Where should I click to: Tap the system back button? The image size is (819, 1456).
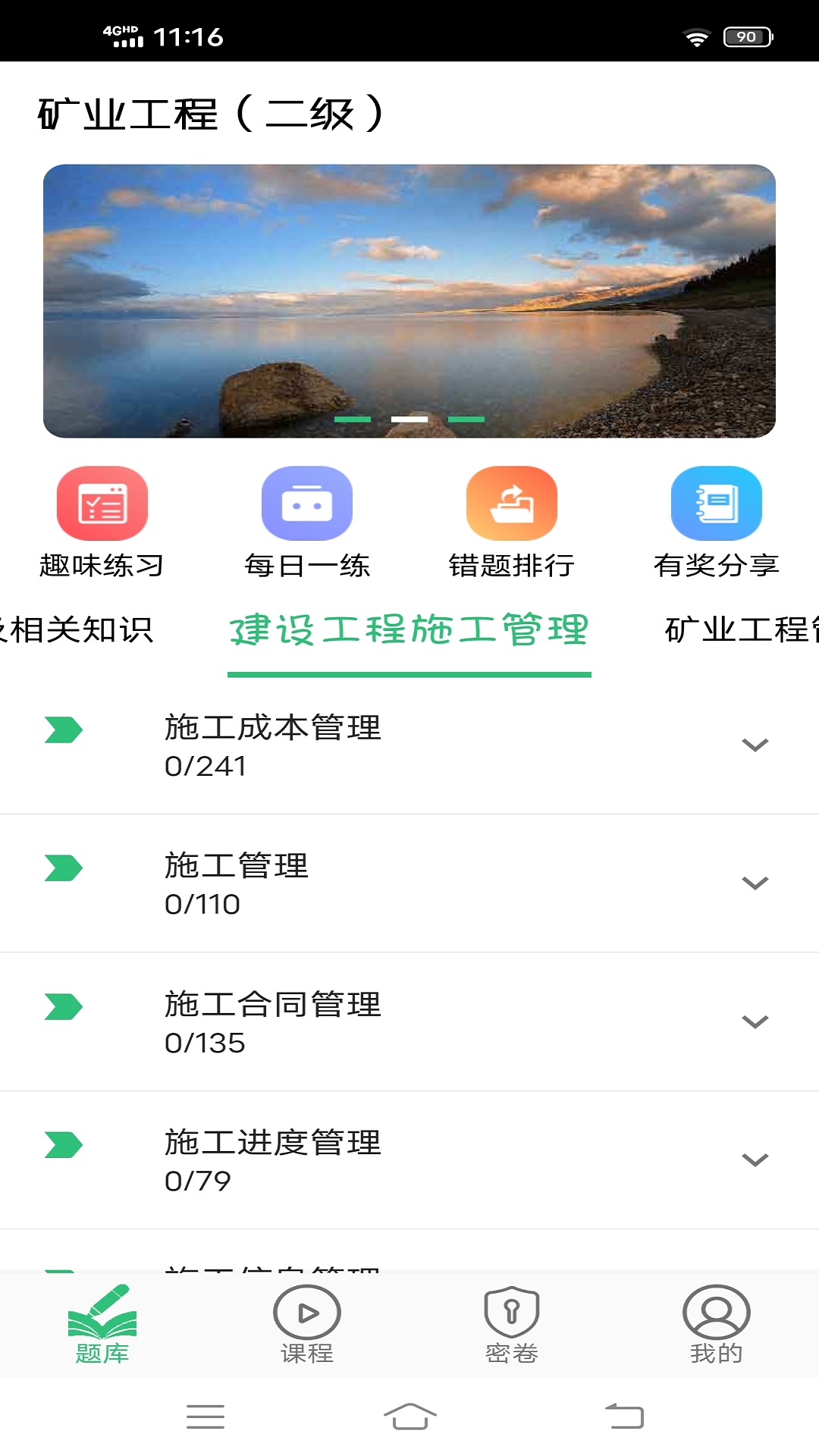(x=624, y=1416)
